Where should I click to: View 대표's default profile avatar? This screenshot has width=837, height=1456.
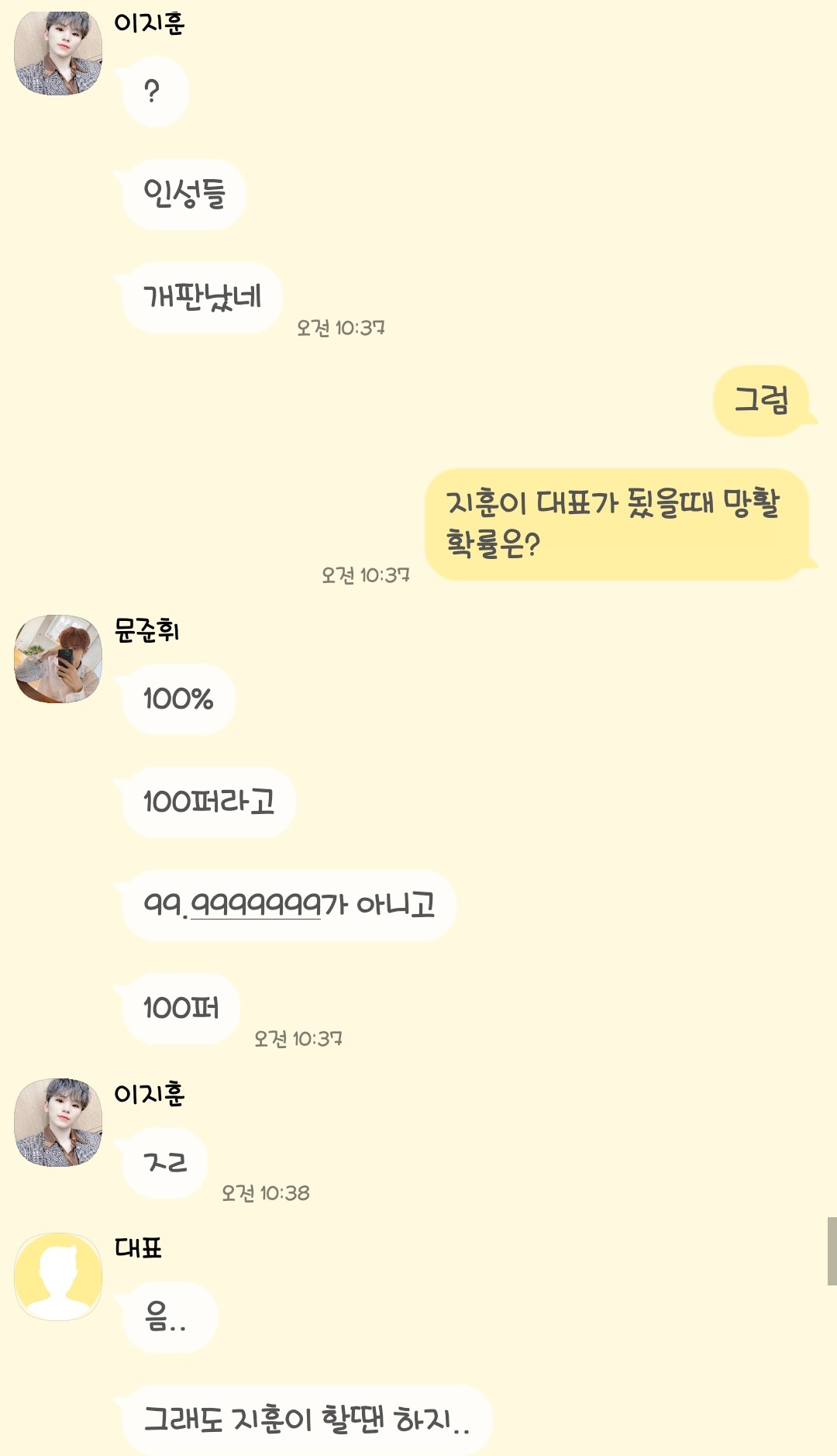click(x=58, y=1276)
